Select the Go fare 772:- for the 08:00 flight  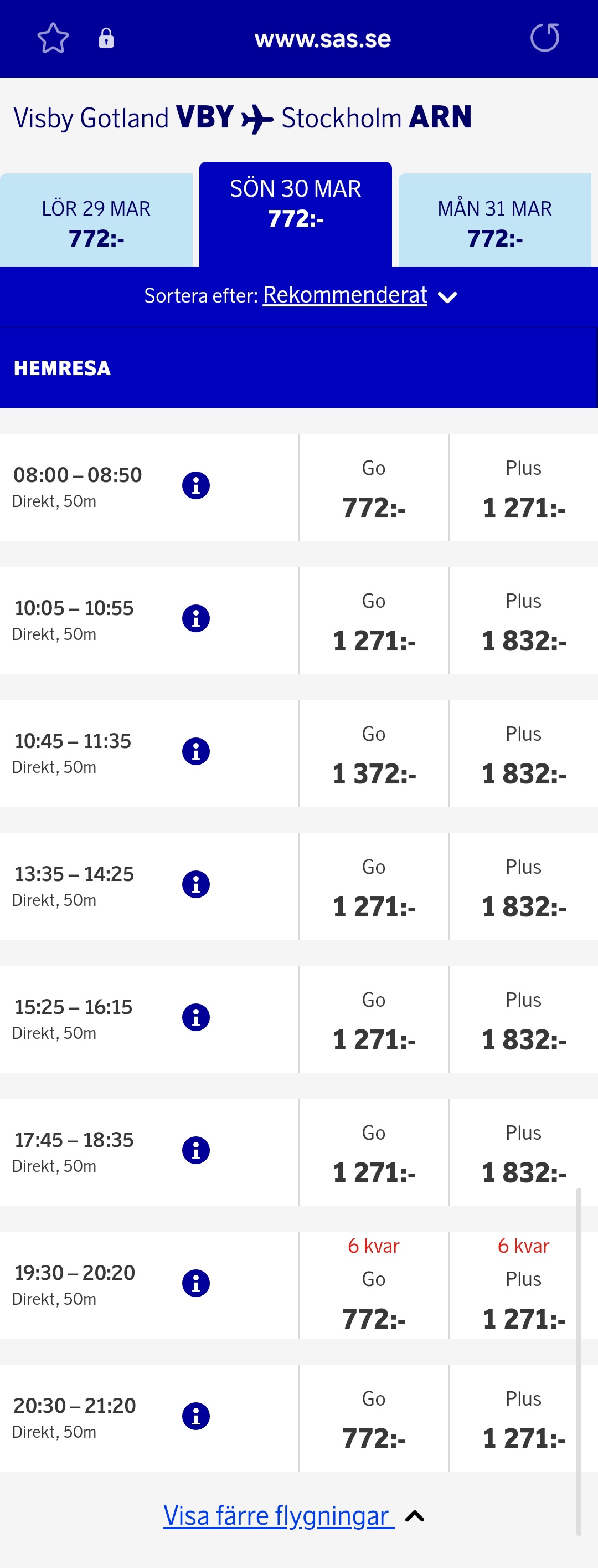374,489
